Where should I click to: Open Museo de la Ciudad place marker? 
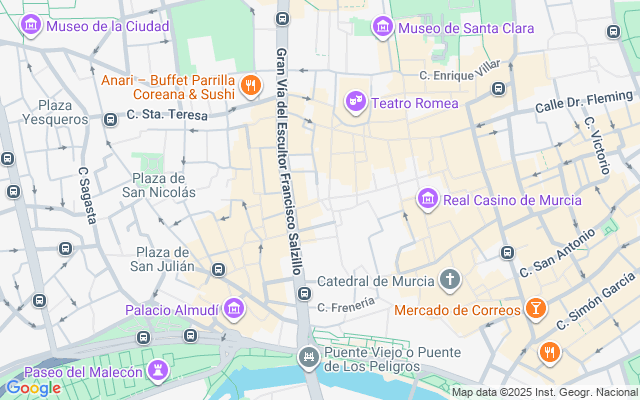(31, 25)
